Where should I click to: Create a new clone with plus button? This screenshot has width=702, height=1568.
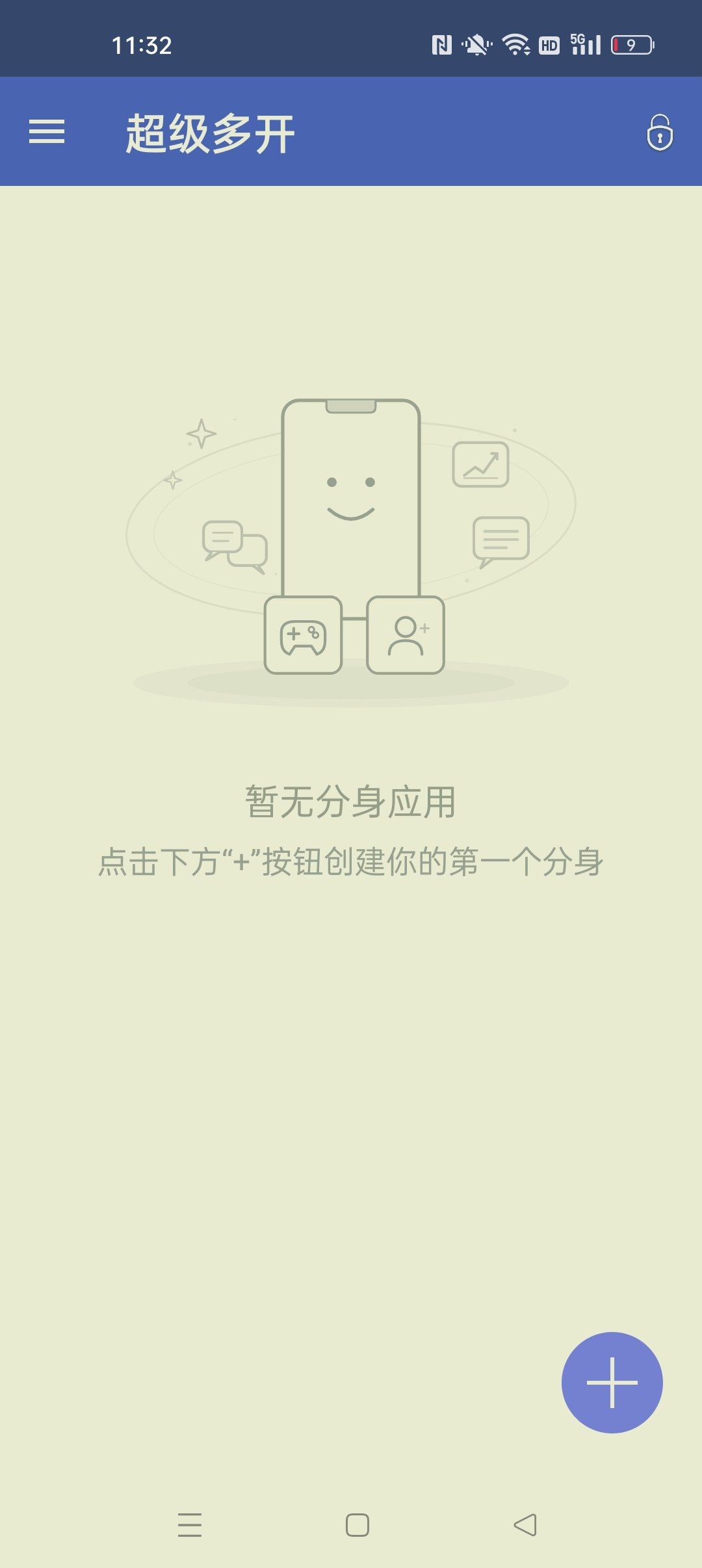612,1382
